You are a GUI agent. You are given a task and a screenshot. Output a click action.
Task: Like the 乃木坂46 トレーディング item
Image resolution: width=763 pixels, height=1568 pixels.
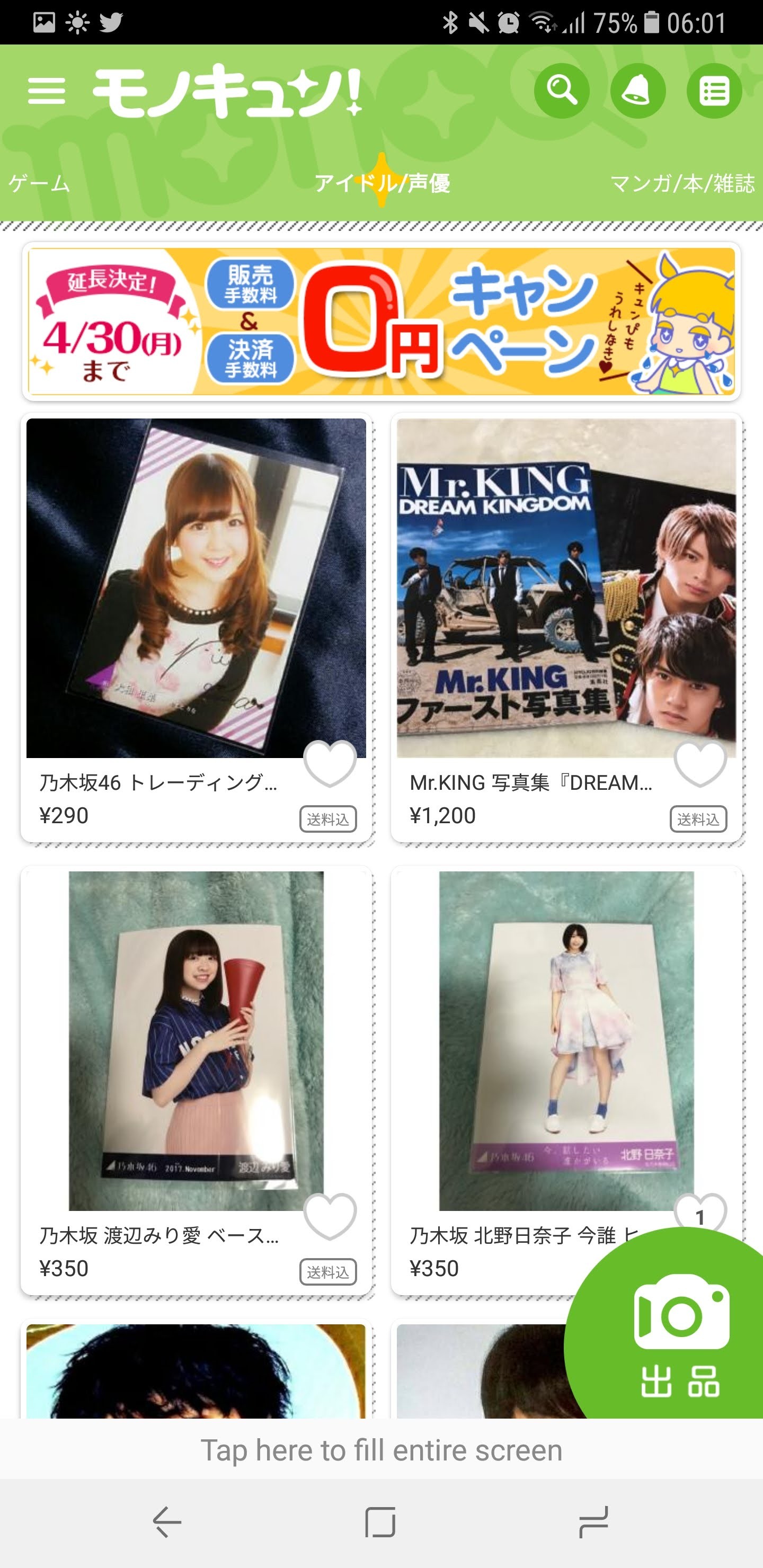330,763
